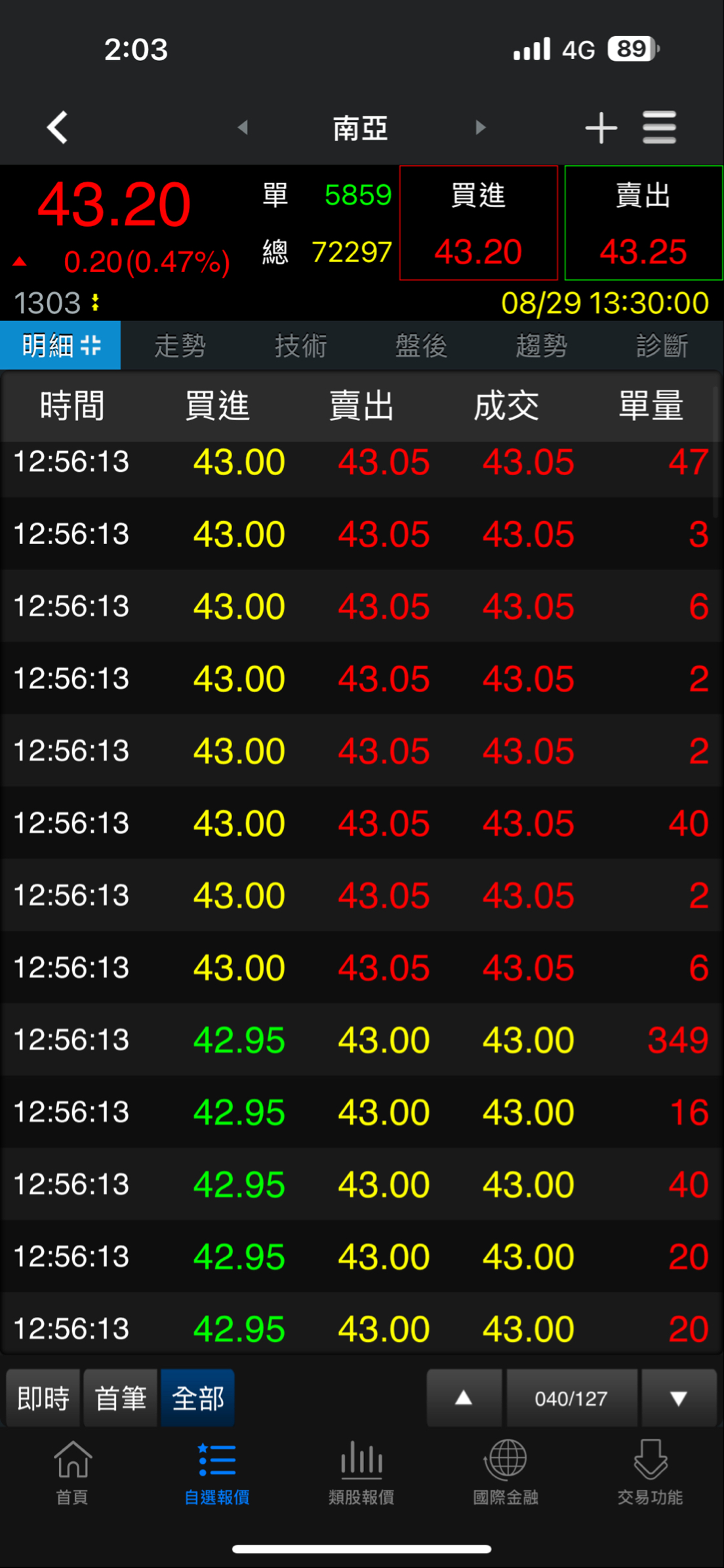Screen dimensions: 724x1568
Task: Open the hamburger menu
Action: pos(659,127)
